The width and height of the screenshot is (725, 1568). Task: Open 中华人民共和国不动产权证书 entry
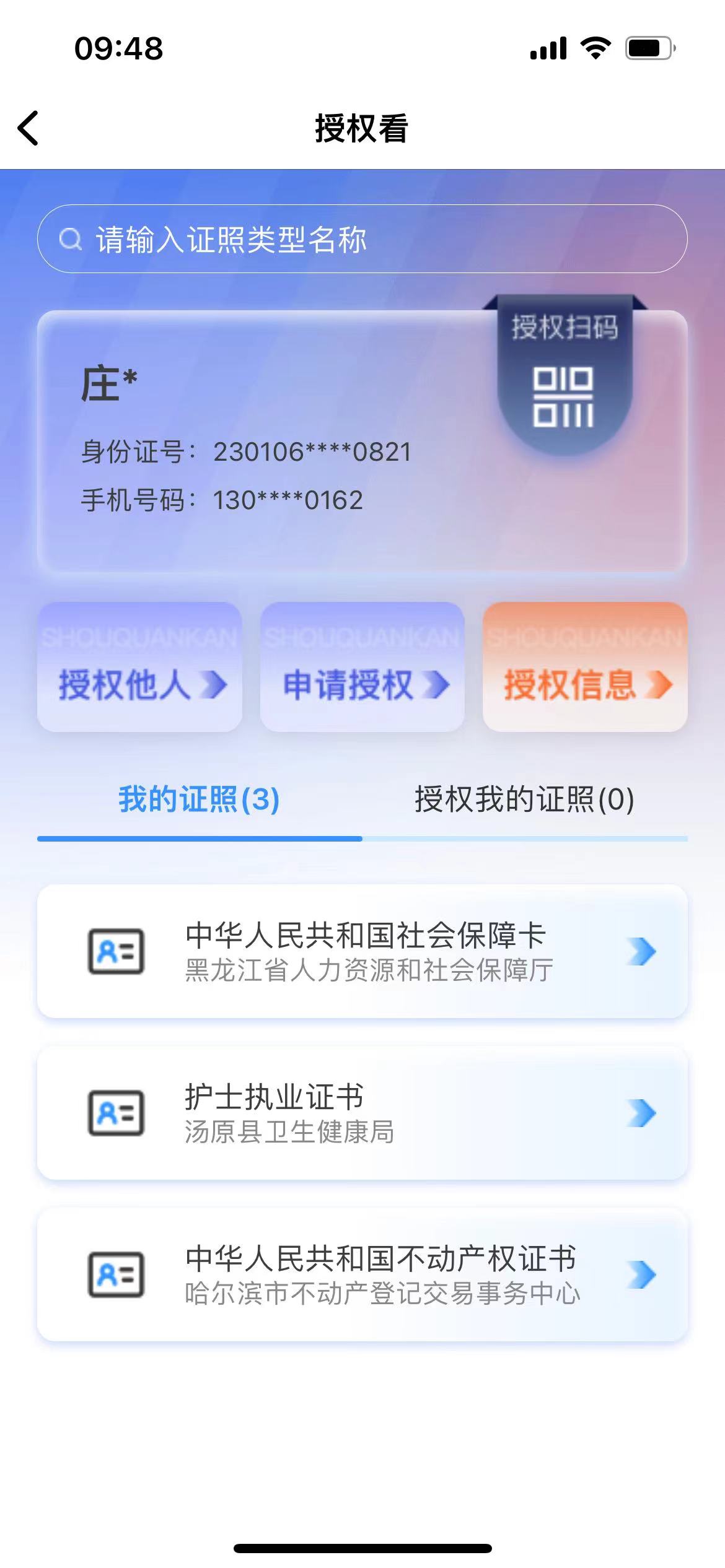362,1275
